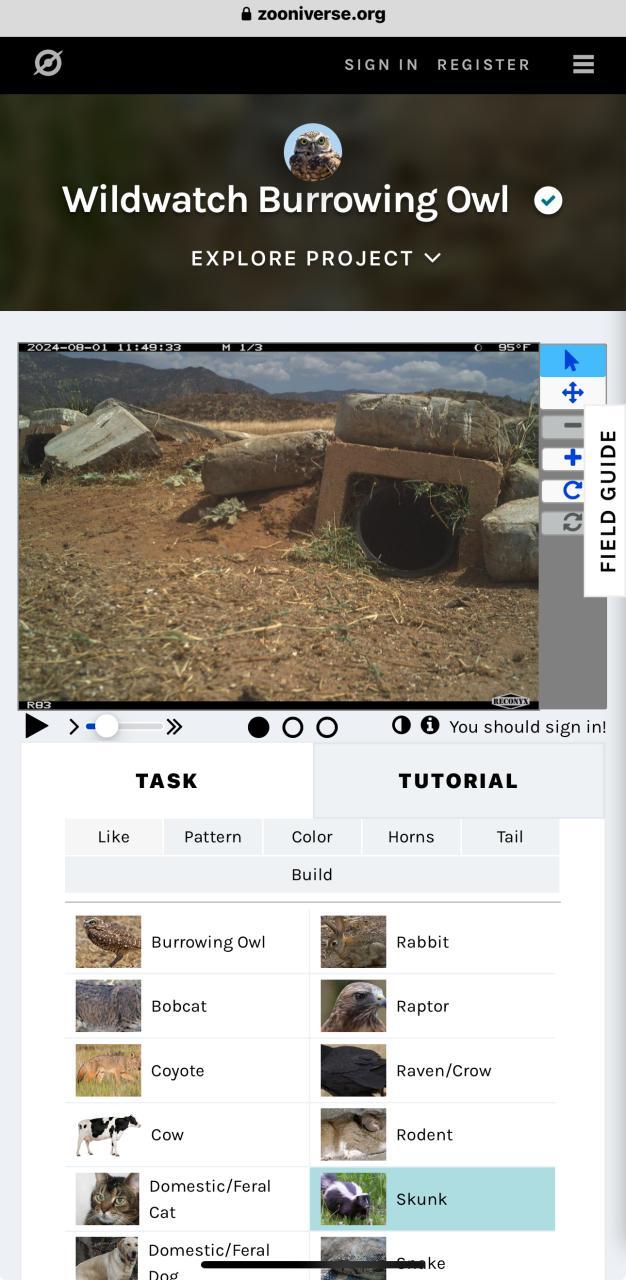Zoom in with the plus button
This screenshot has width=626, height=1280.
point(572,458)
